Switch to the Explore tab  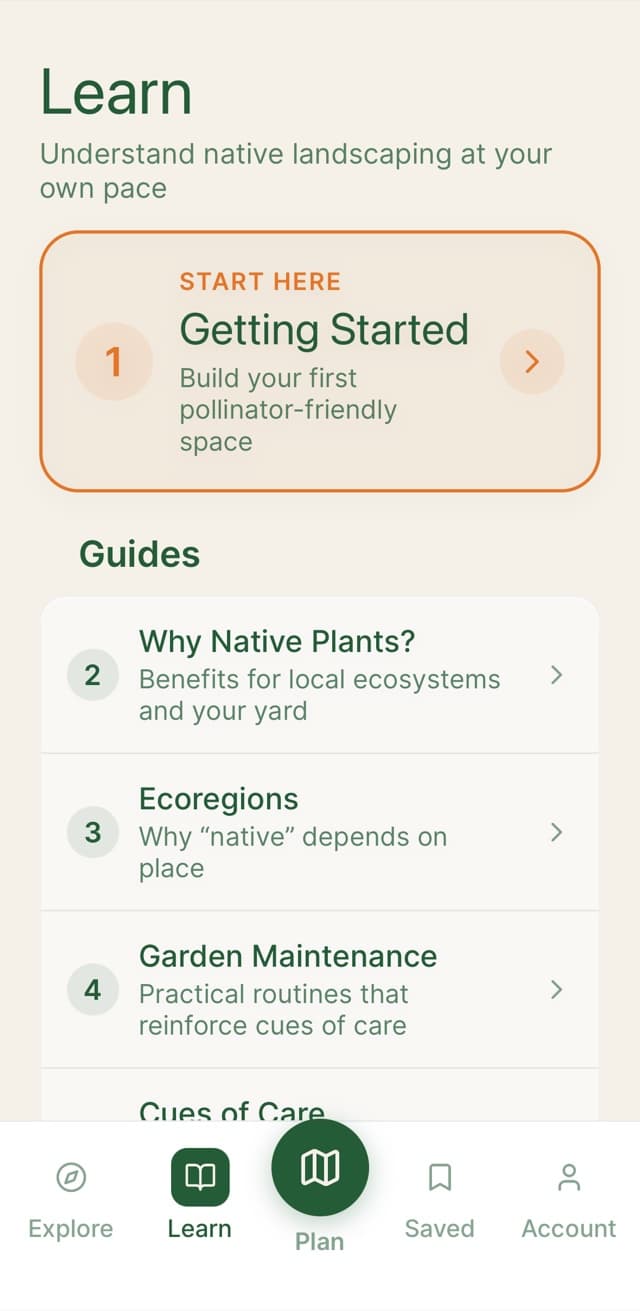[x=71, y=1197]
